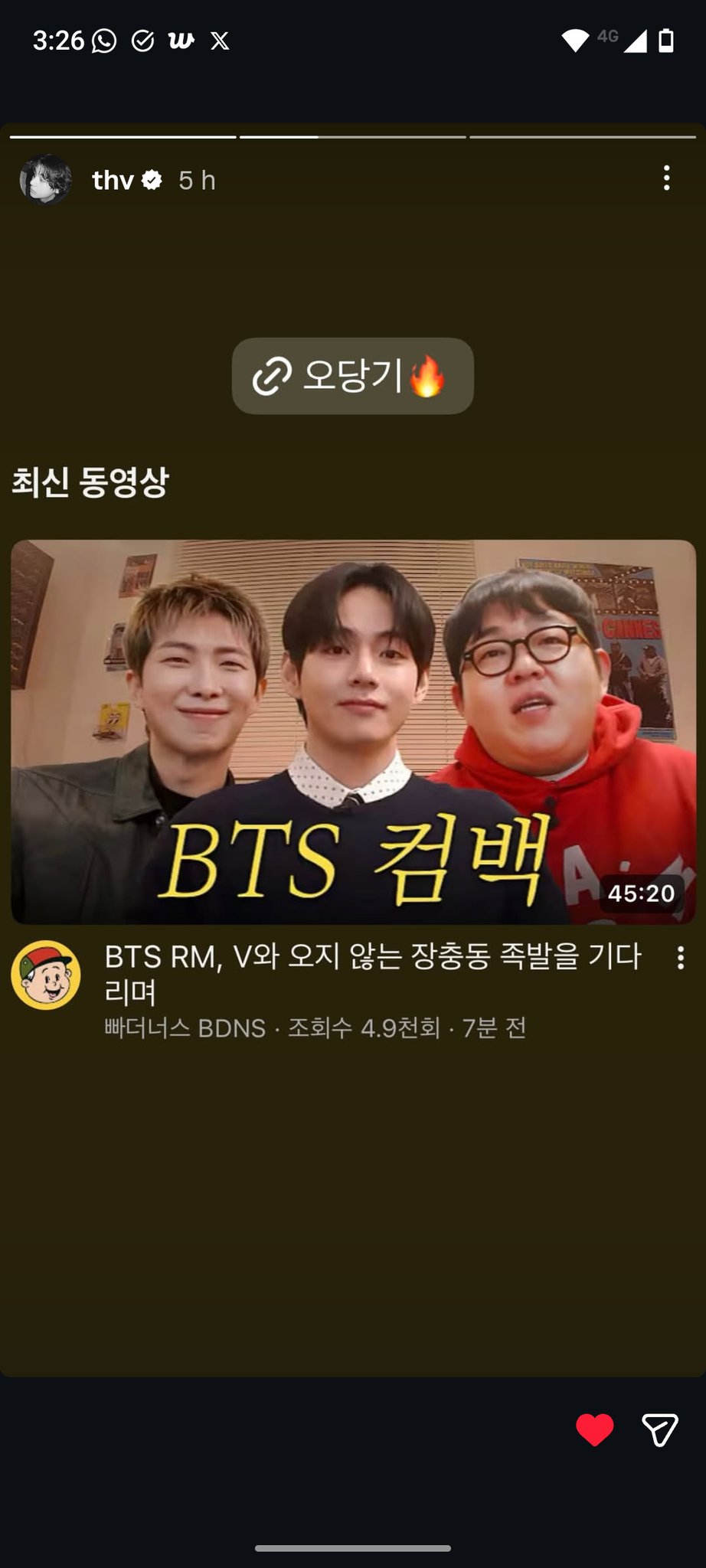This screenshot has height=1568, width=706.
Task: Open the 오당기 link sticker
Action: coord(352,376)
